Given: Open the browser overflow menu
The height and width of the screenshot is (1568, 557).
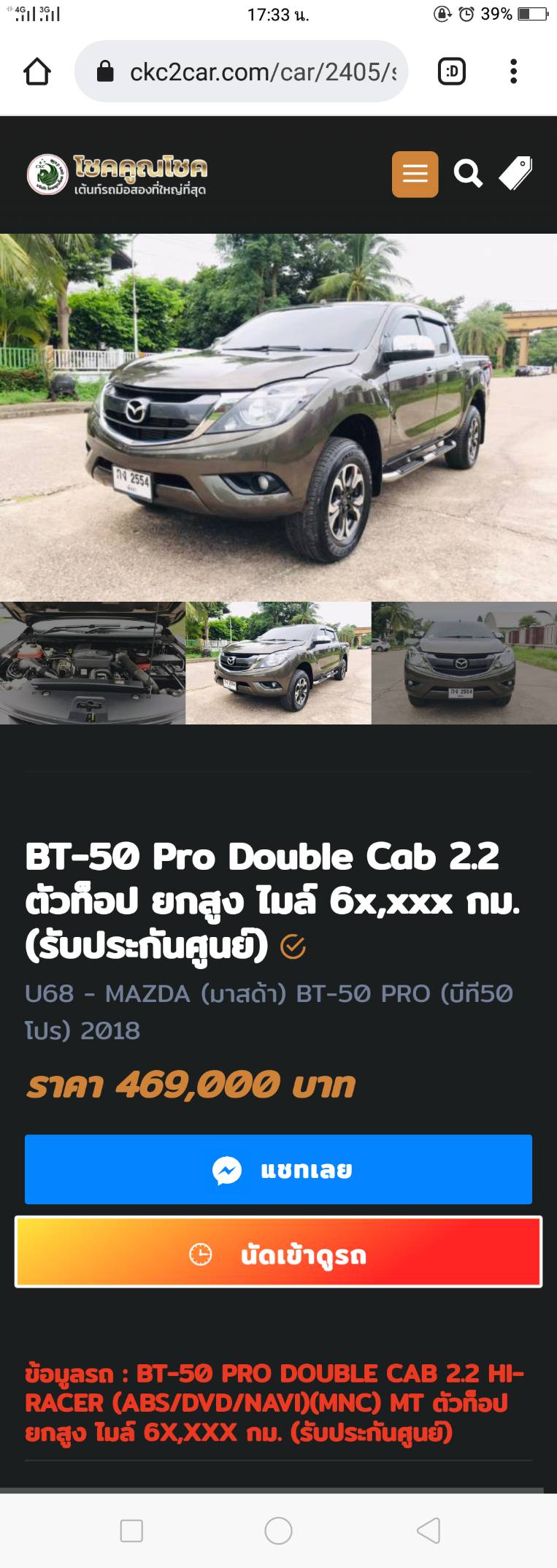Looking at the screenshot, I should [514, 72].
